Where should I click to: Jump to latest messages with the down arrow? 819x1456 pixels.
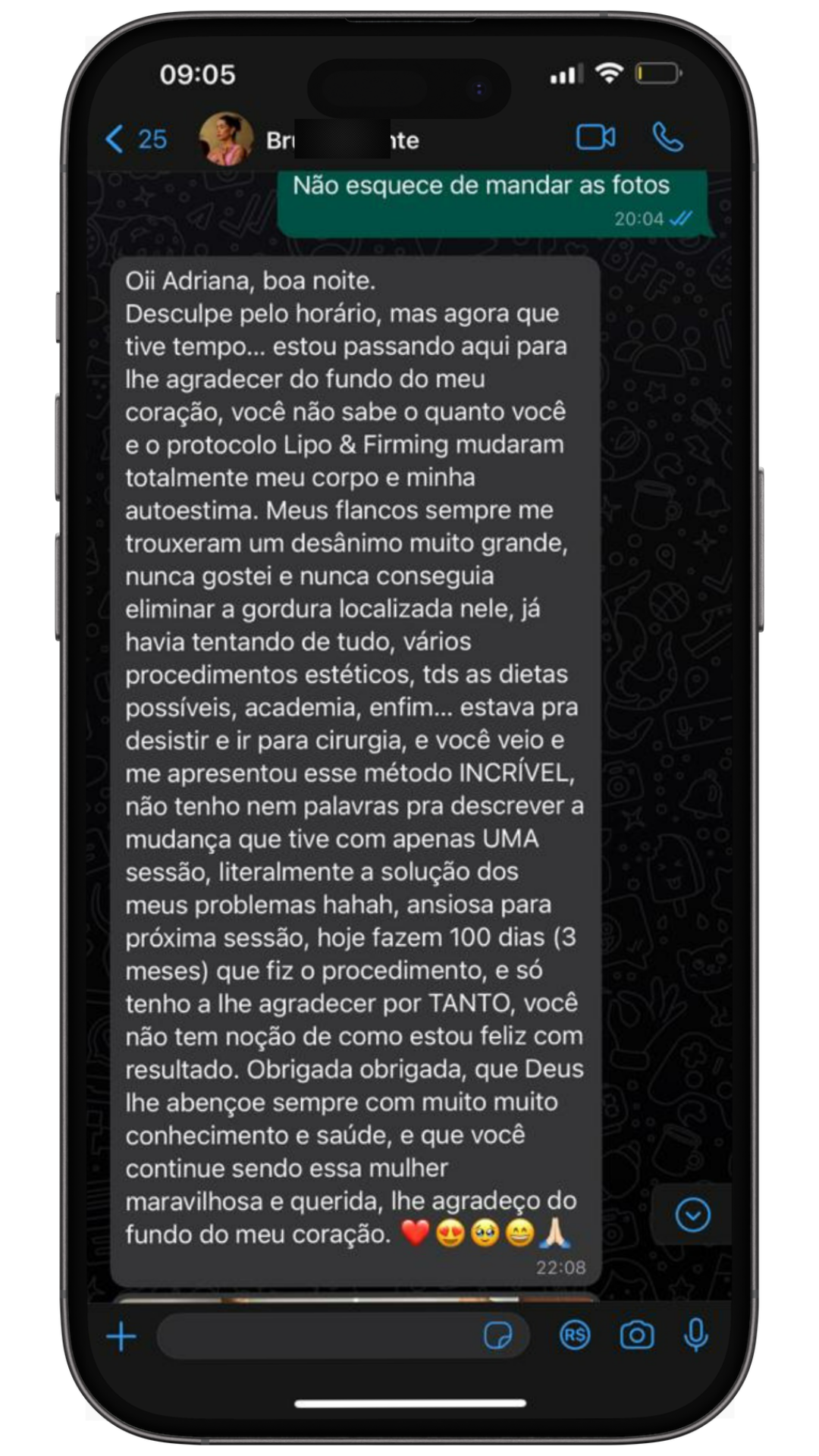[x=692, y=1215]
